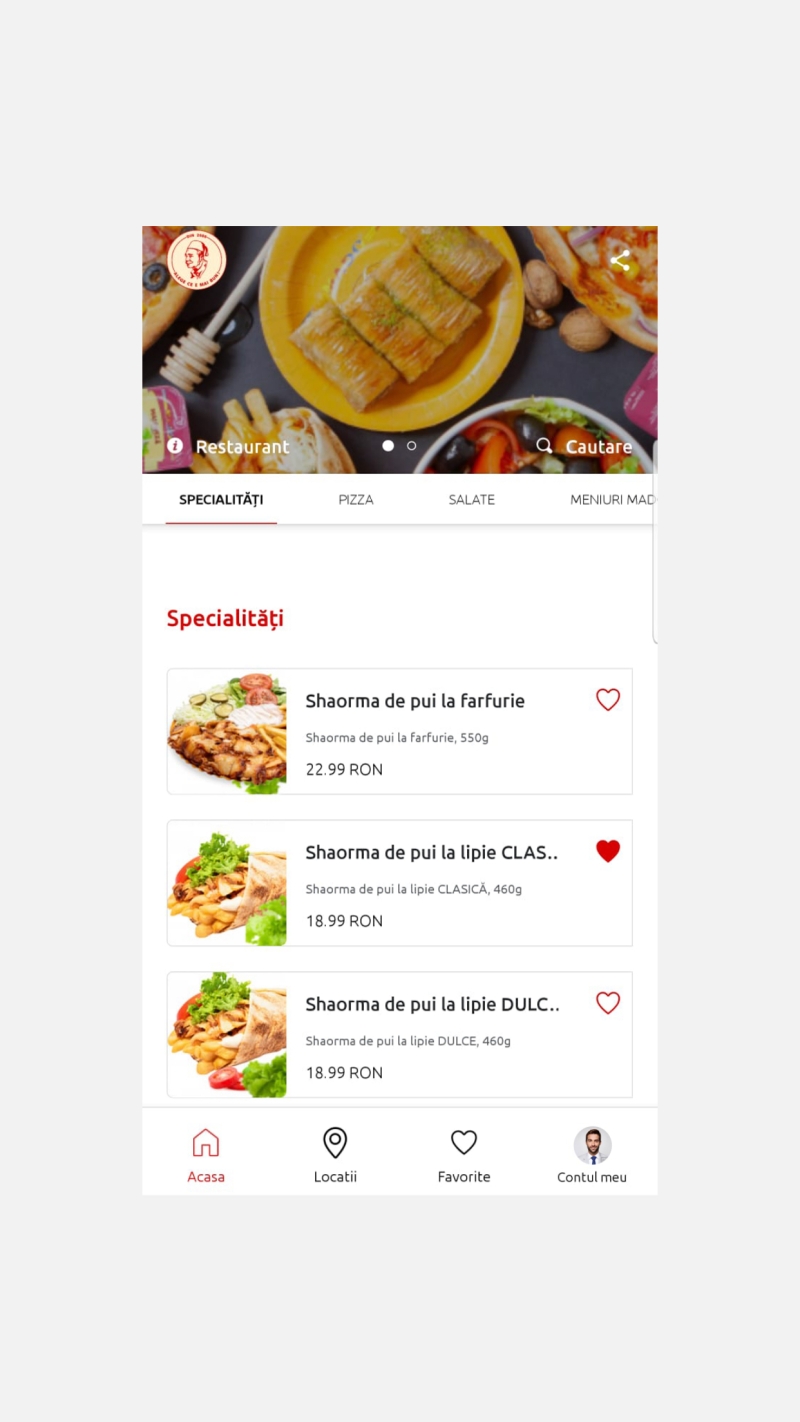This screenshot has width=800, height=1422.
Task: Select the first carousel dot
Action: coord(388,445)
